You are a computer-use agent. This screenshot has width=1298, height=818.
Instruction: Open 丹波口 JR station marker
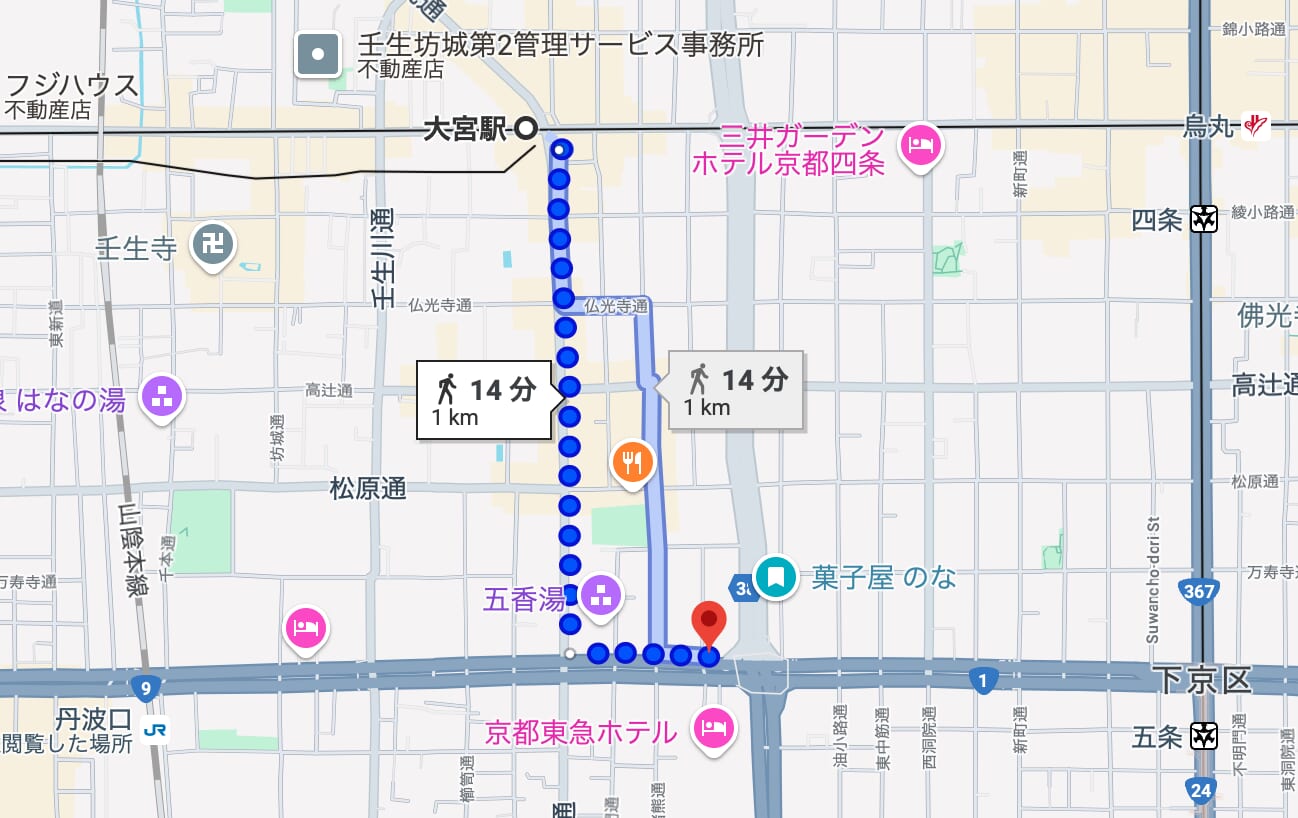tap(155, 730)
